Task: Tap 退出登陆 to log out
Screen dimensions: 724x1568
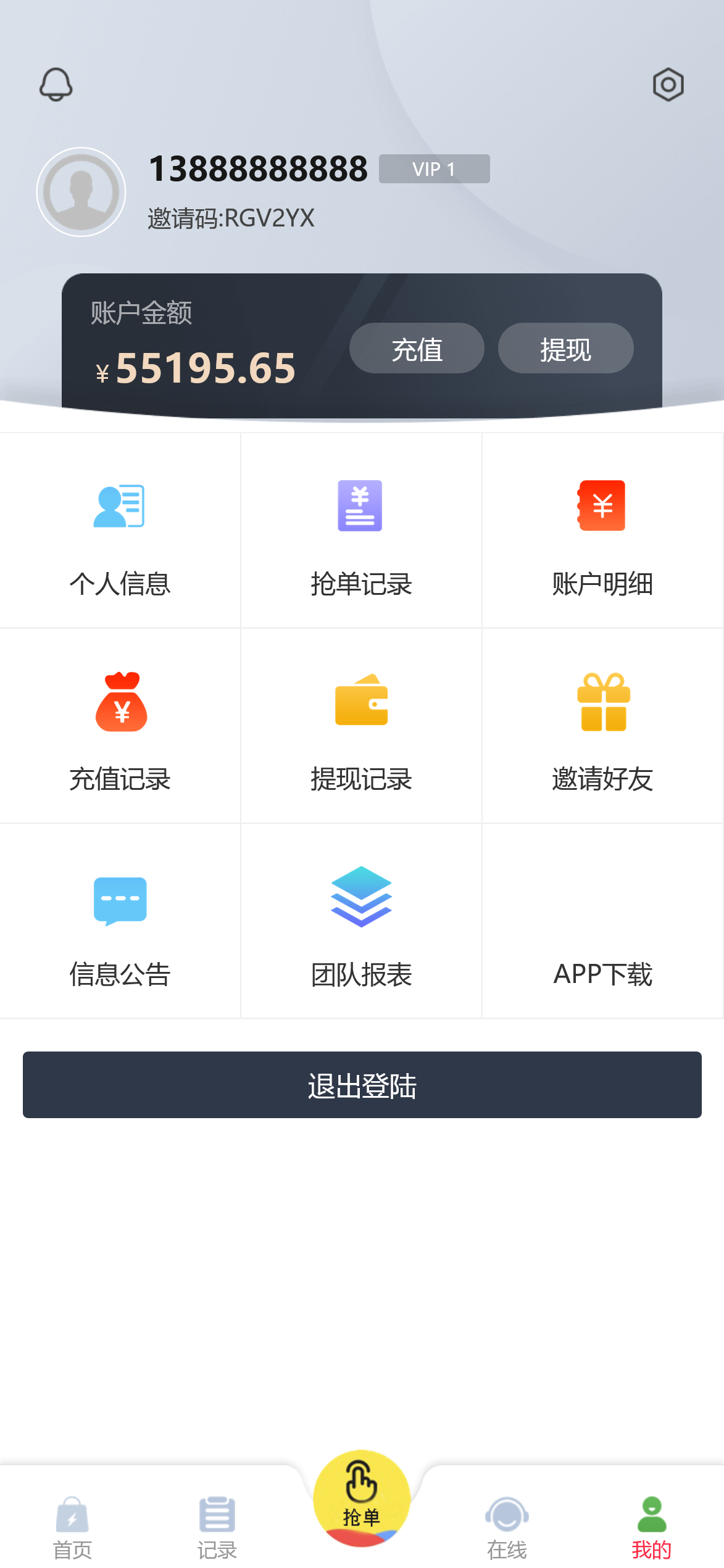Action: click(362, 1085)
